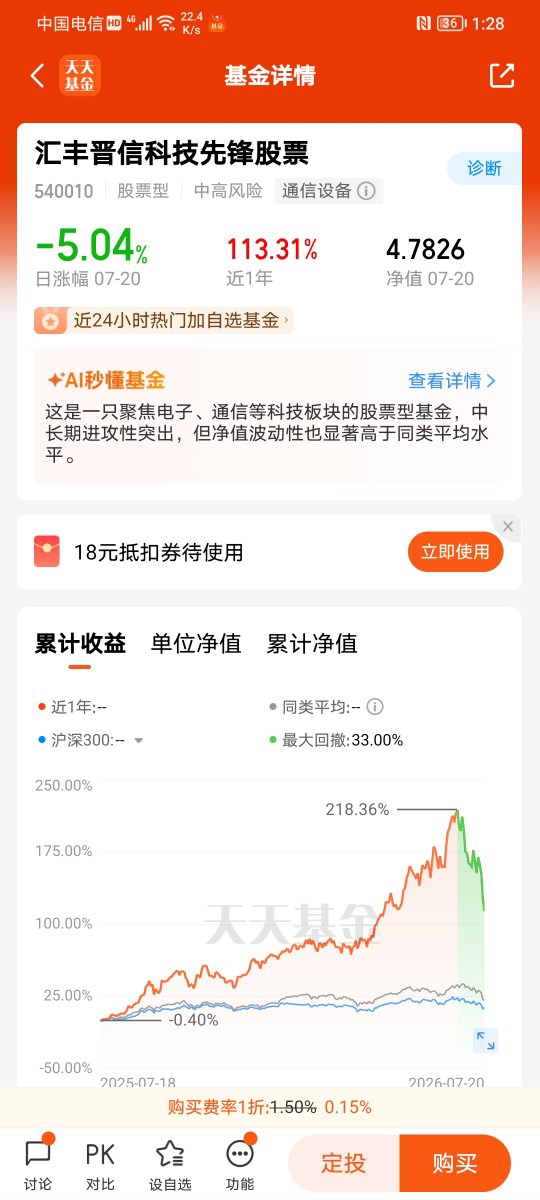Image resolution: width=540 pixels, height=1200 pixels.
Task: Tap the 通信设备 sector tag
Action: (x=329, y=191)
